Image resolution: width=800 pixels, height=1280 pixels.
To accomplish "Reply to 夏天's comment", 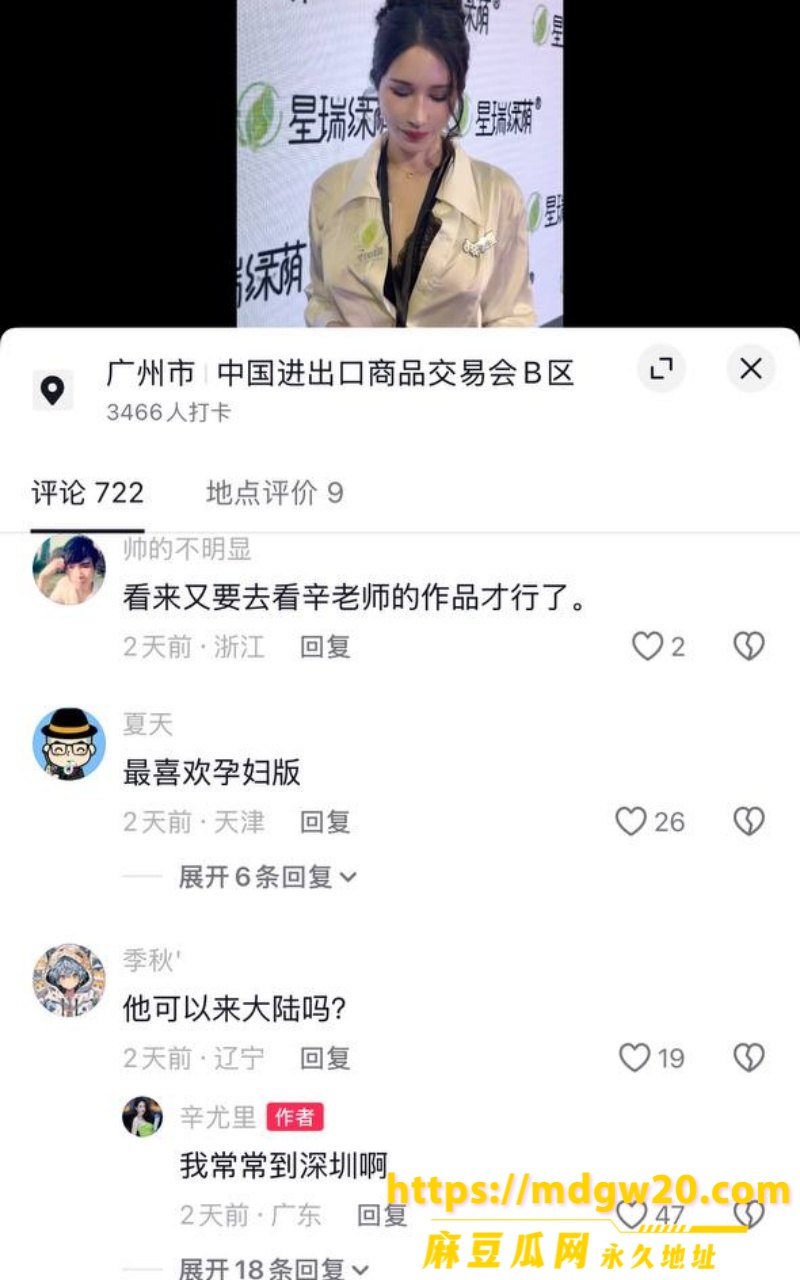I will point(325,822).
